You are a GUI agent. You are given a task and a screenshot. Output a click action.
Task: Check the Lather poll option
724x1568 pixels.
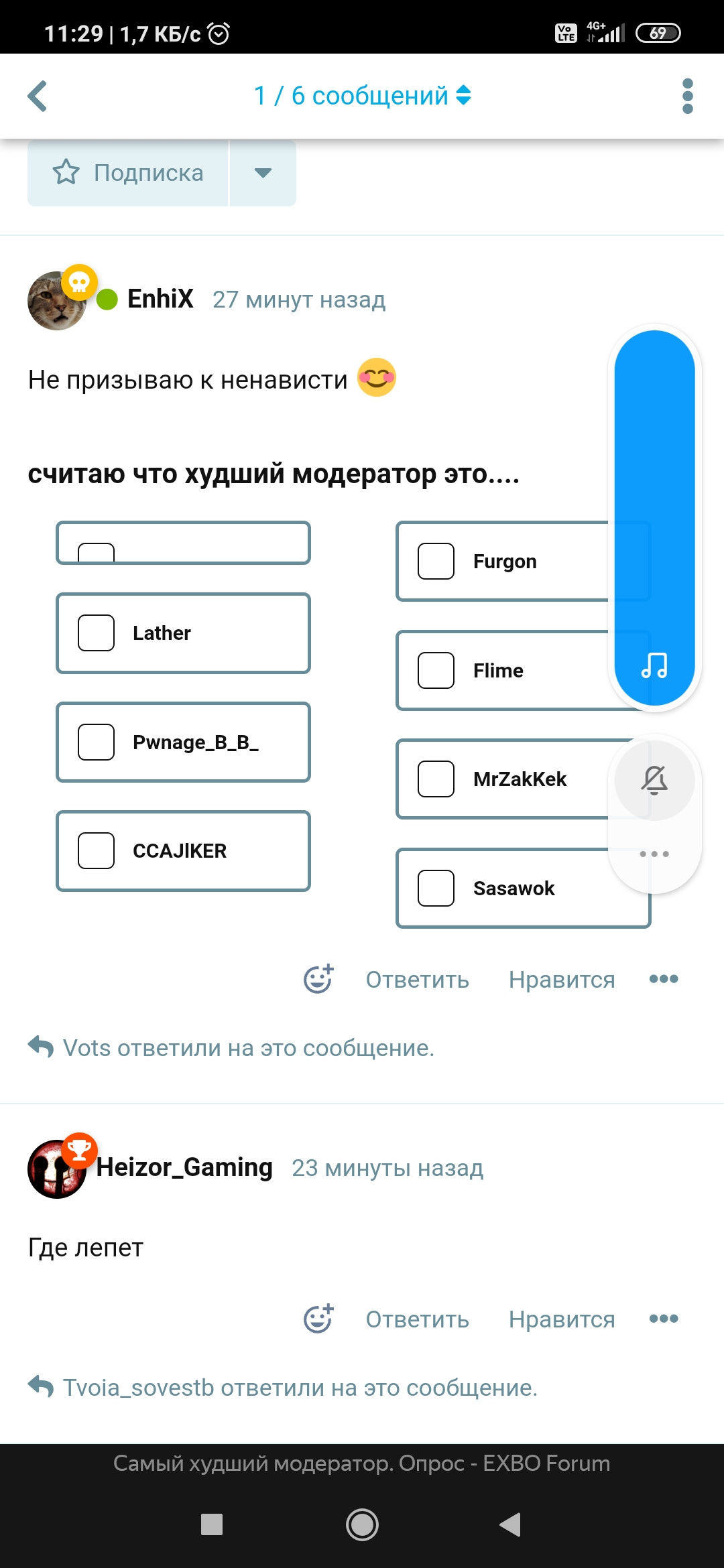point(97,633)
